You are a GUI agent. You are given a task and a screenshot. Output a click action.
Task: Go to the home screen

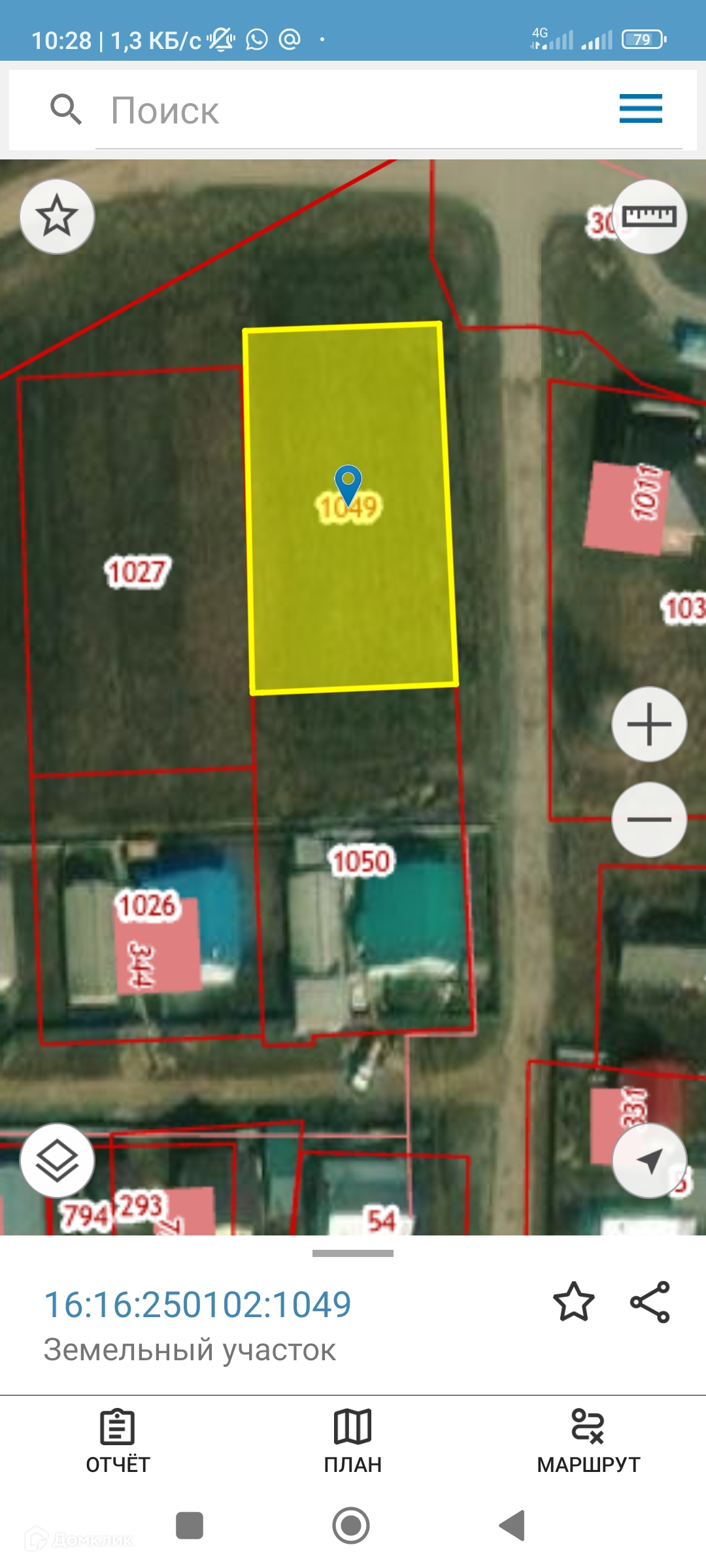point(351,1526)
